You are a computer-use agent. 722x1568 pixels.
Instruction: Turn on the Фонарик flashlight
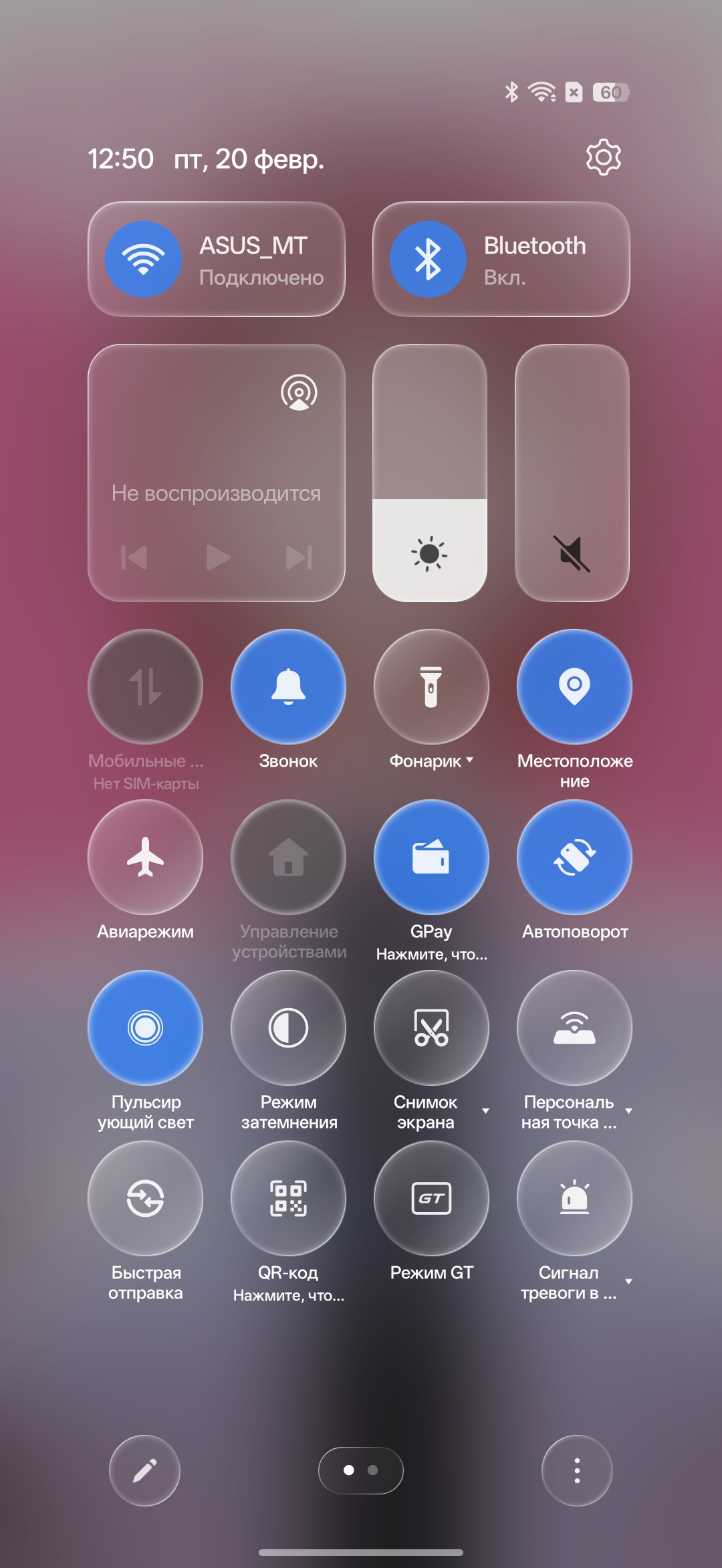(431, 686)
